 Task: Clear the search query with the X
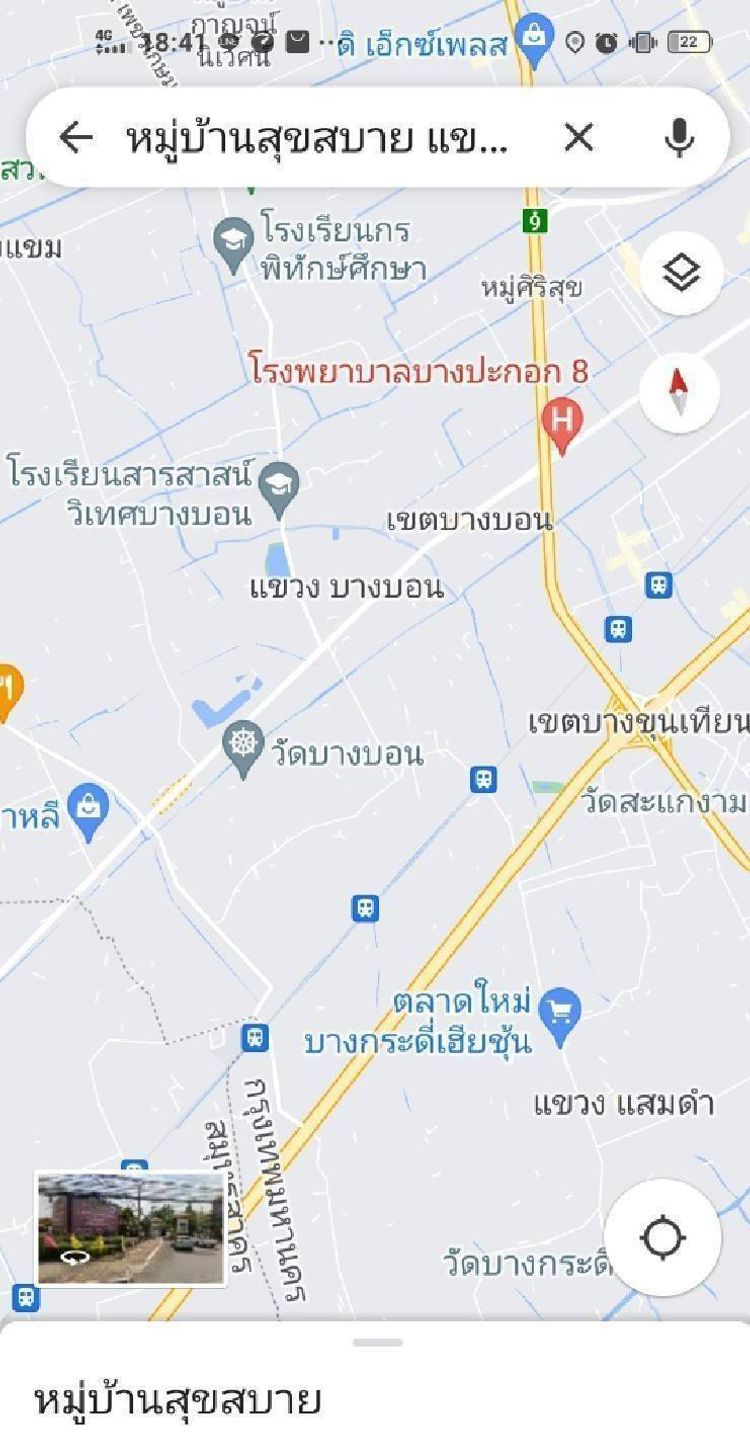(579, 138)
